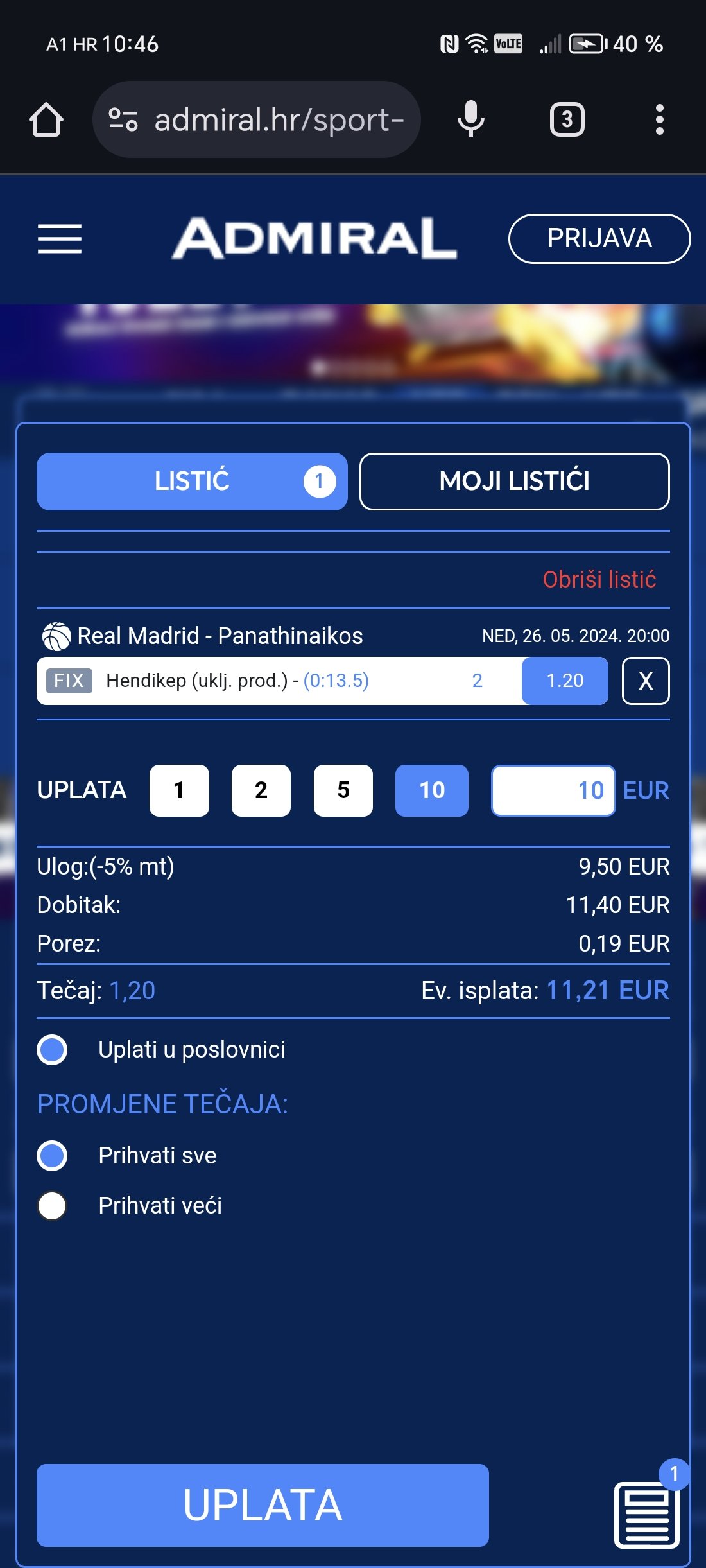Open the browser's three-dot menu

[x=659, y=119]
